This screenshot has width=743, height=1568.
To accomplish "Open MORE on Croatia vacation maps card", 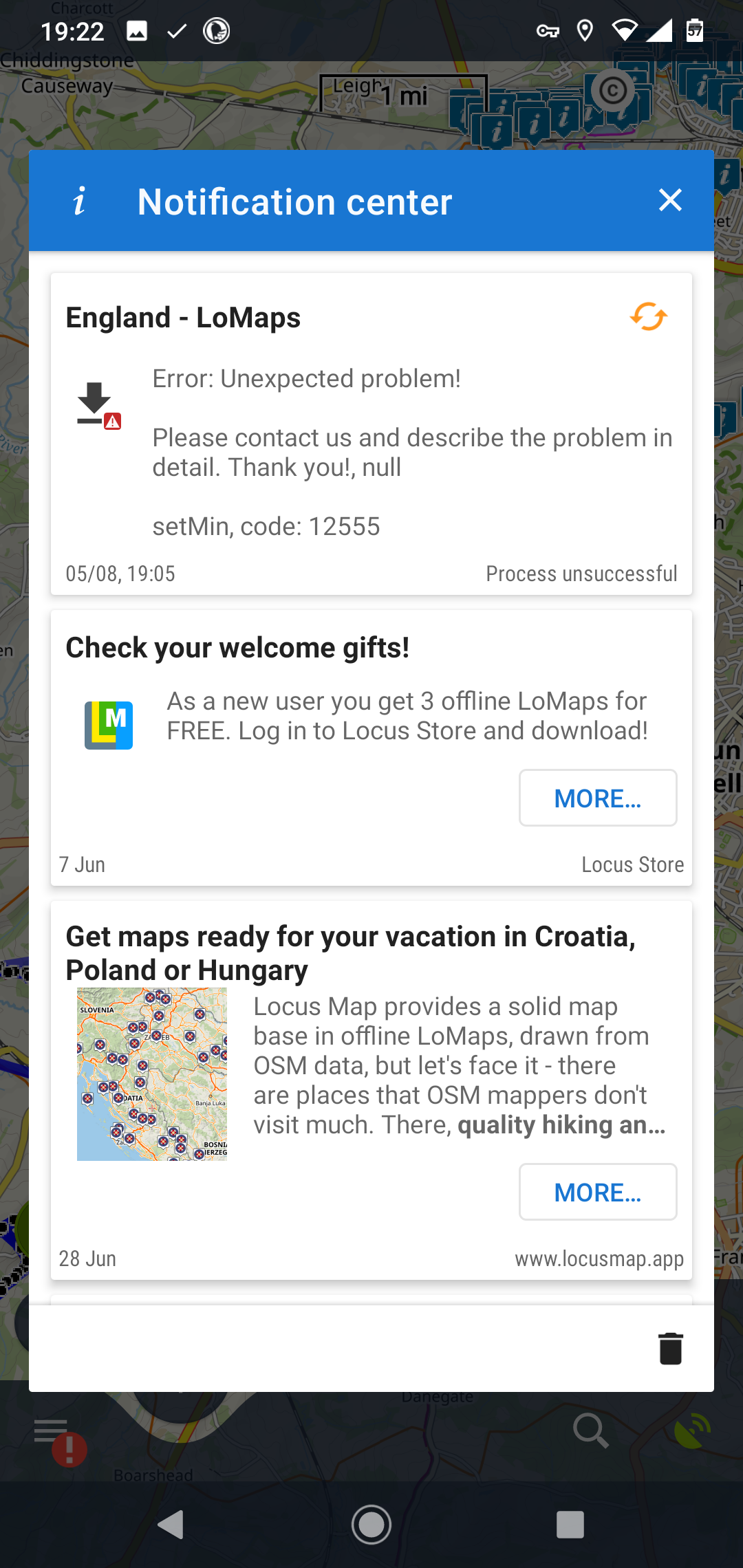I will [597, 1192].
